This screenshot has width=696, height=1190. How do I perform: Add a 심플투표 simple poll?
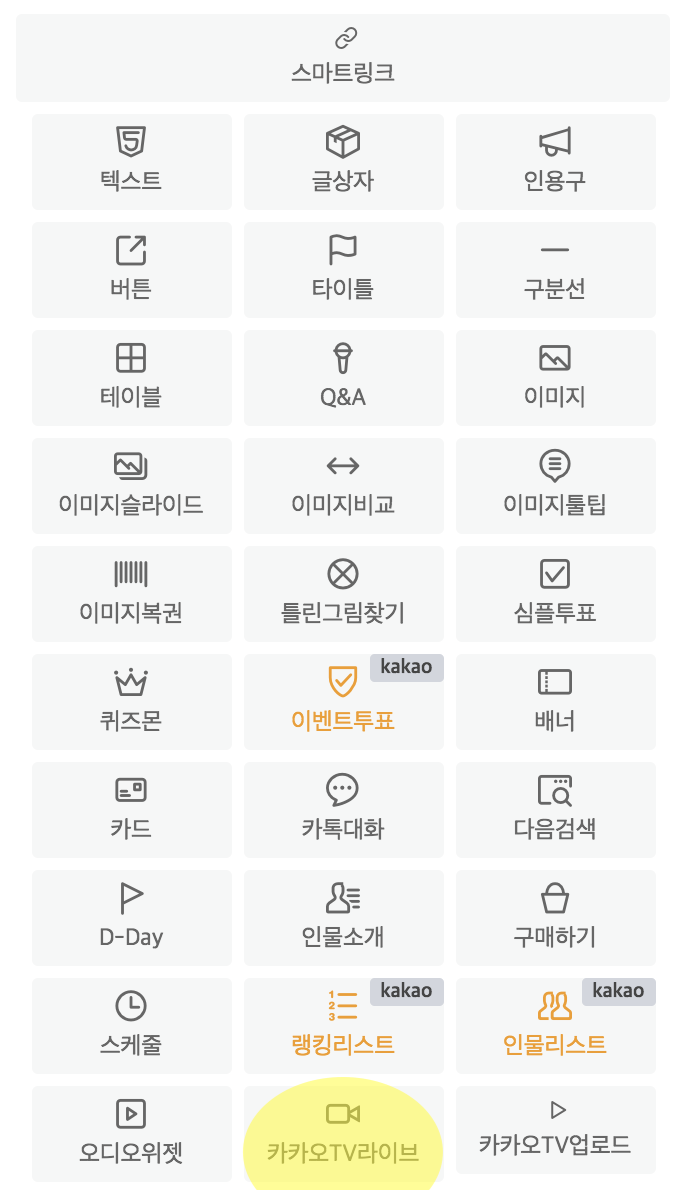[x=555, y=593]
